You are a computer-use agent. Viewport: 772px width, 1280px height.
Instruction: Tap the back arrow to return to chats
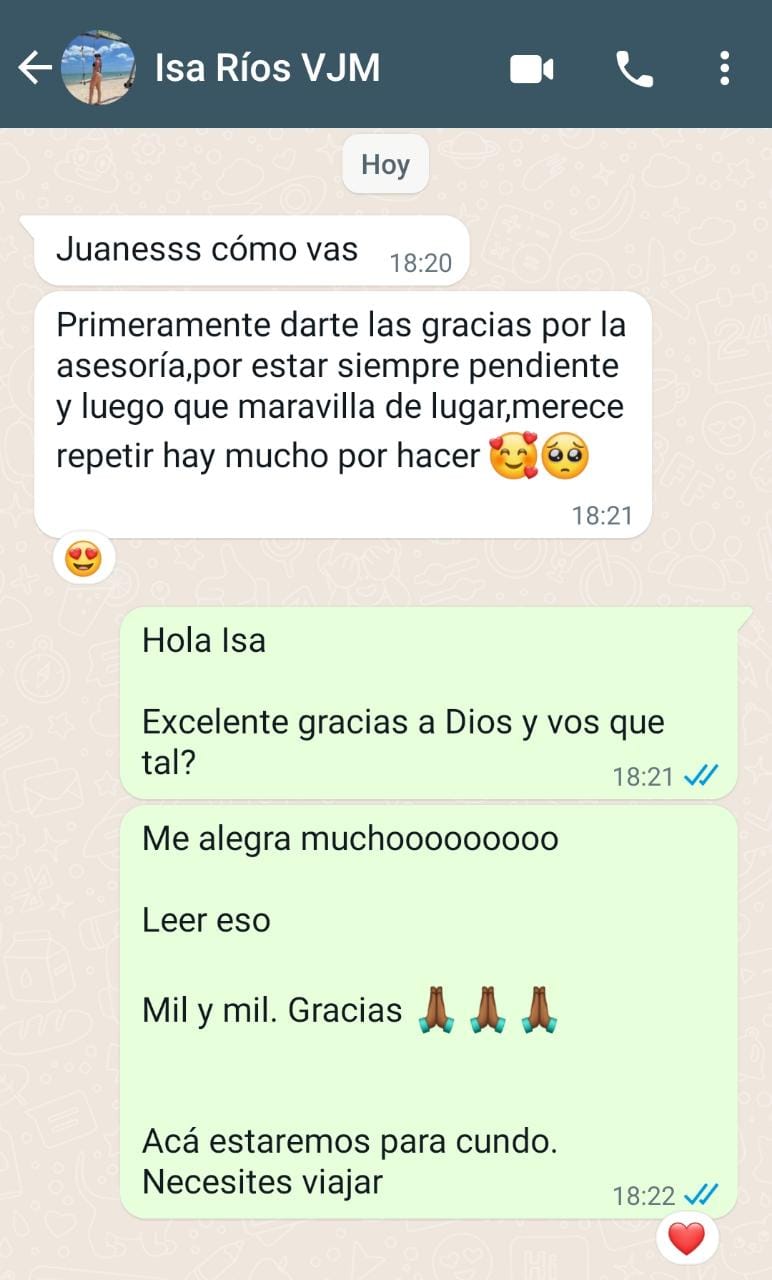(x=28, y=67)
